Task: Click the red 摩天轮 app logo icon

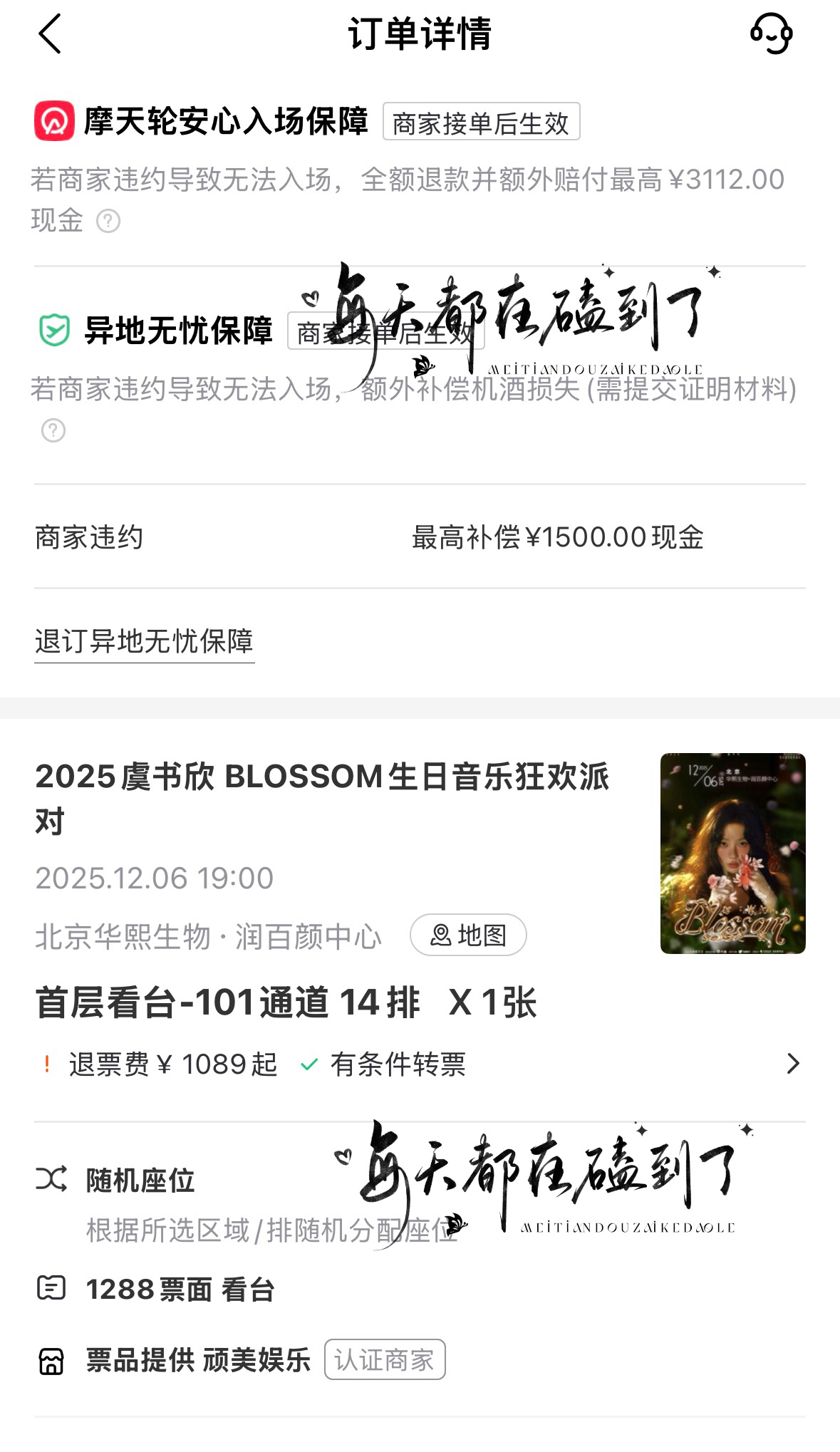Action: pos(55,121)
